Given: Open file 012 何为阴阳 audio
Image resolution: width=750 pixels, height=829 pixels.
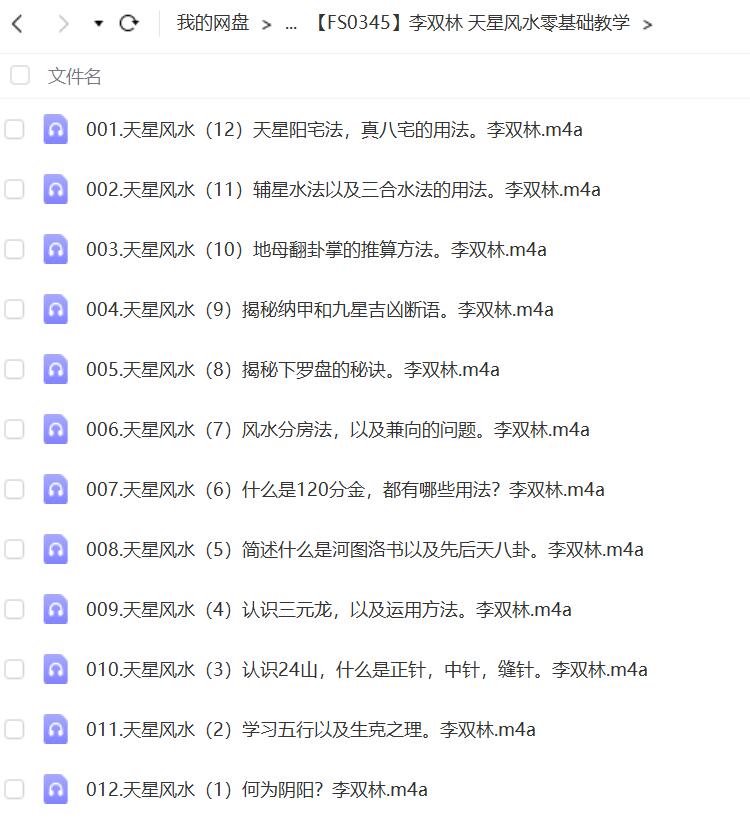Looking at the screenshot, I should [256, 790].
